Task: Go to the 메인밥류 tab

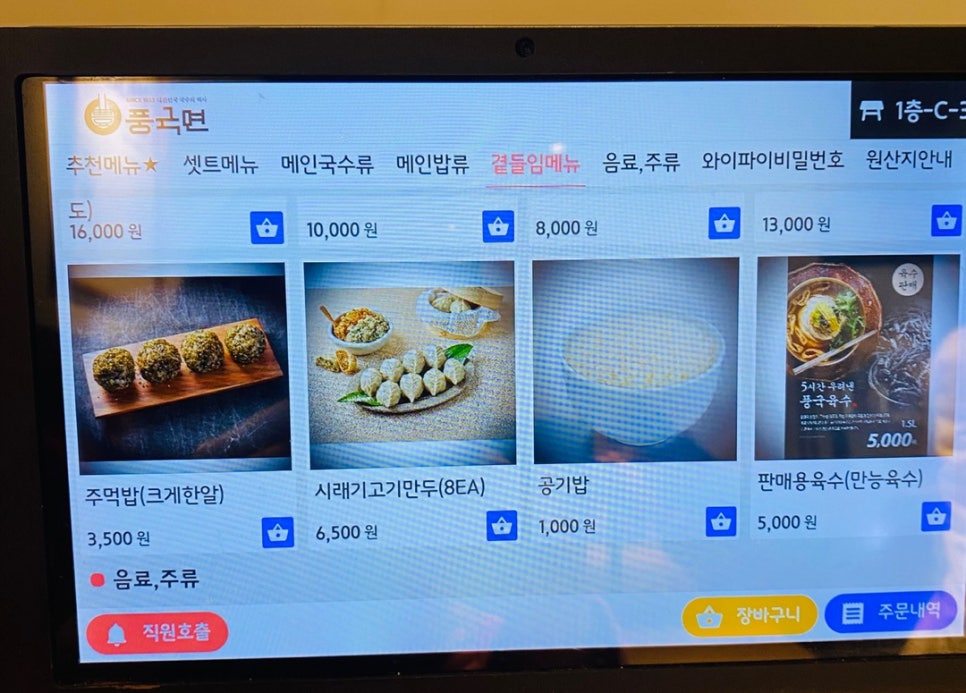Action: click(x=432, y=163)
